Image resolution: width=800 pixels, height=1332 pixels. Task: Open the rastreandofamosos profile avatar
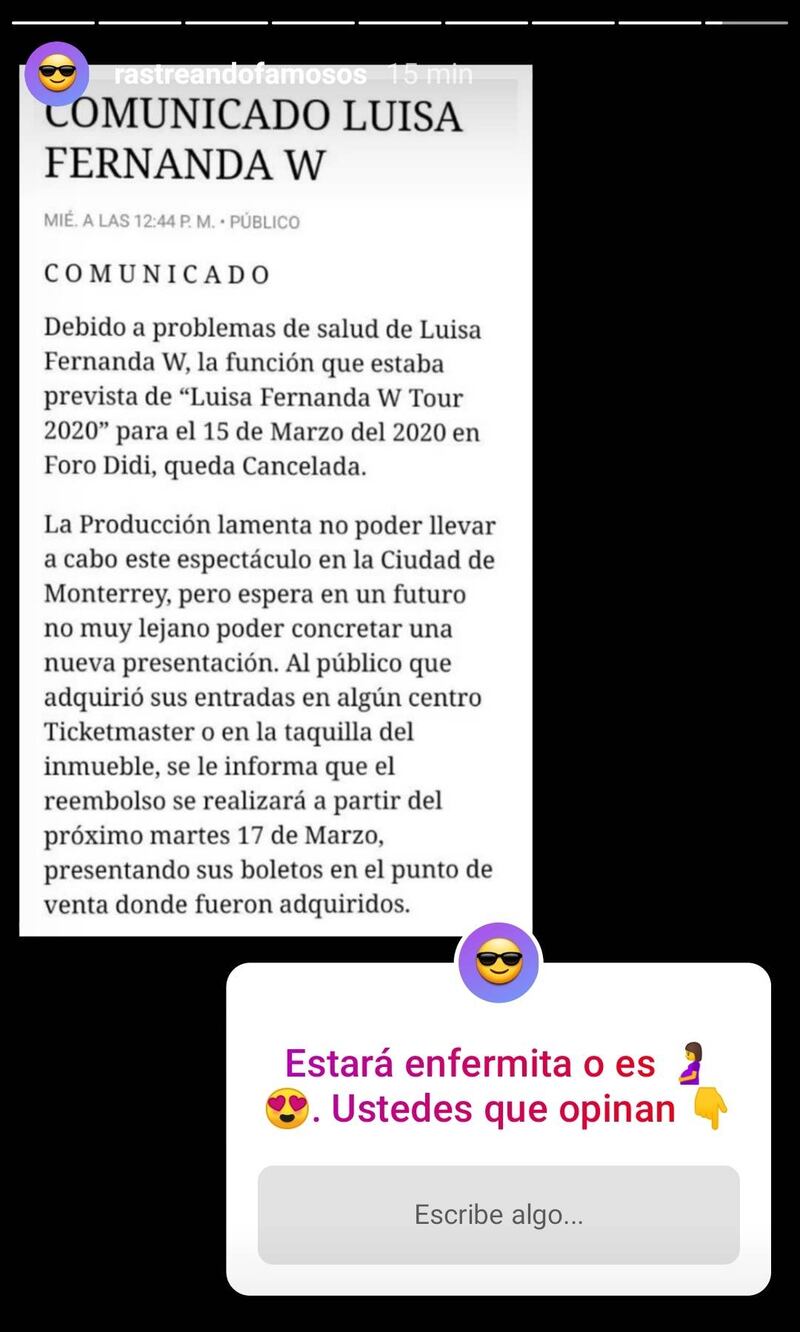pos(57,74)
